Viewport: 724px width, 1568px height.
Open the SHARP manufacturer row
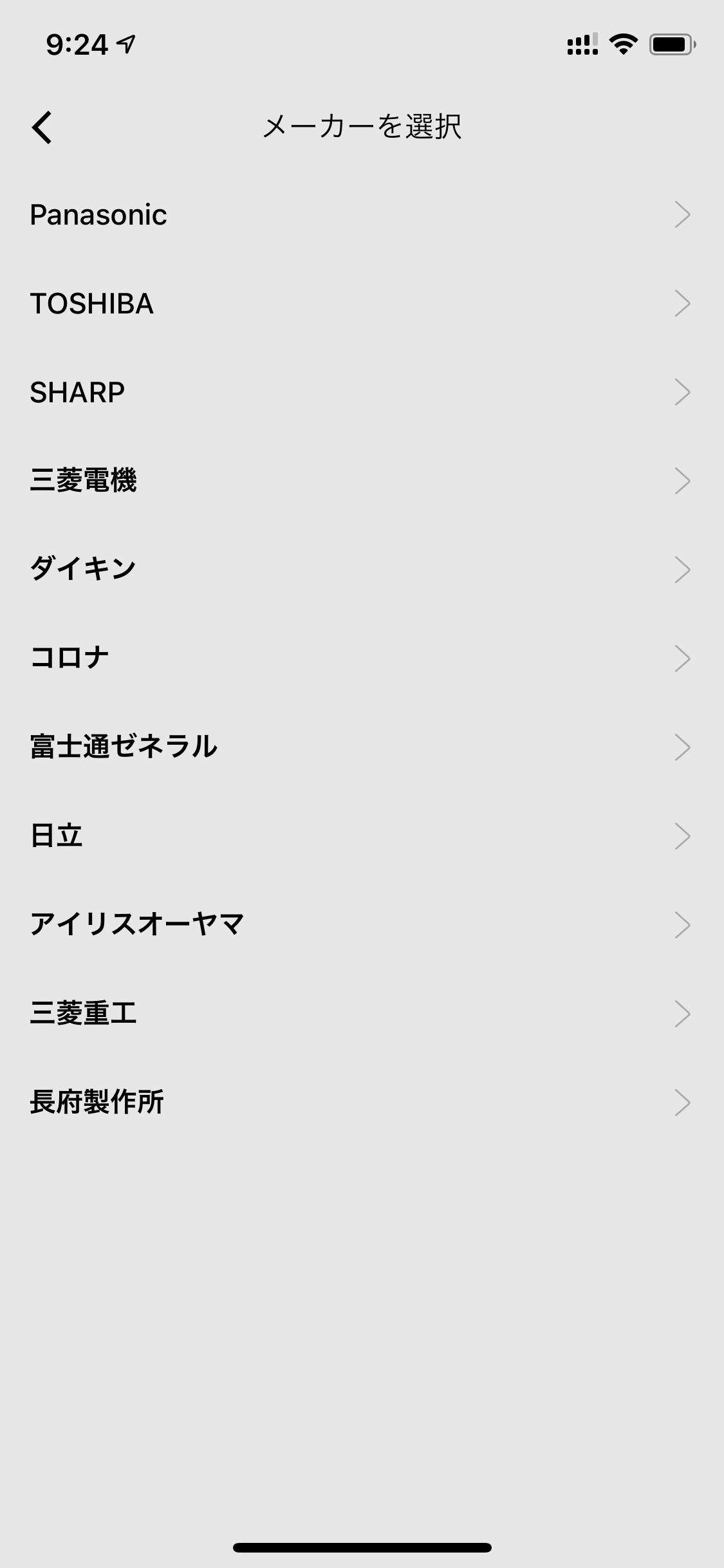tap(77, 393)
